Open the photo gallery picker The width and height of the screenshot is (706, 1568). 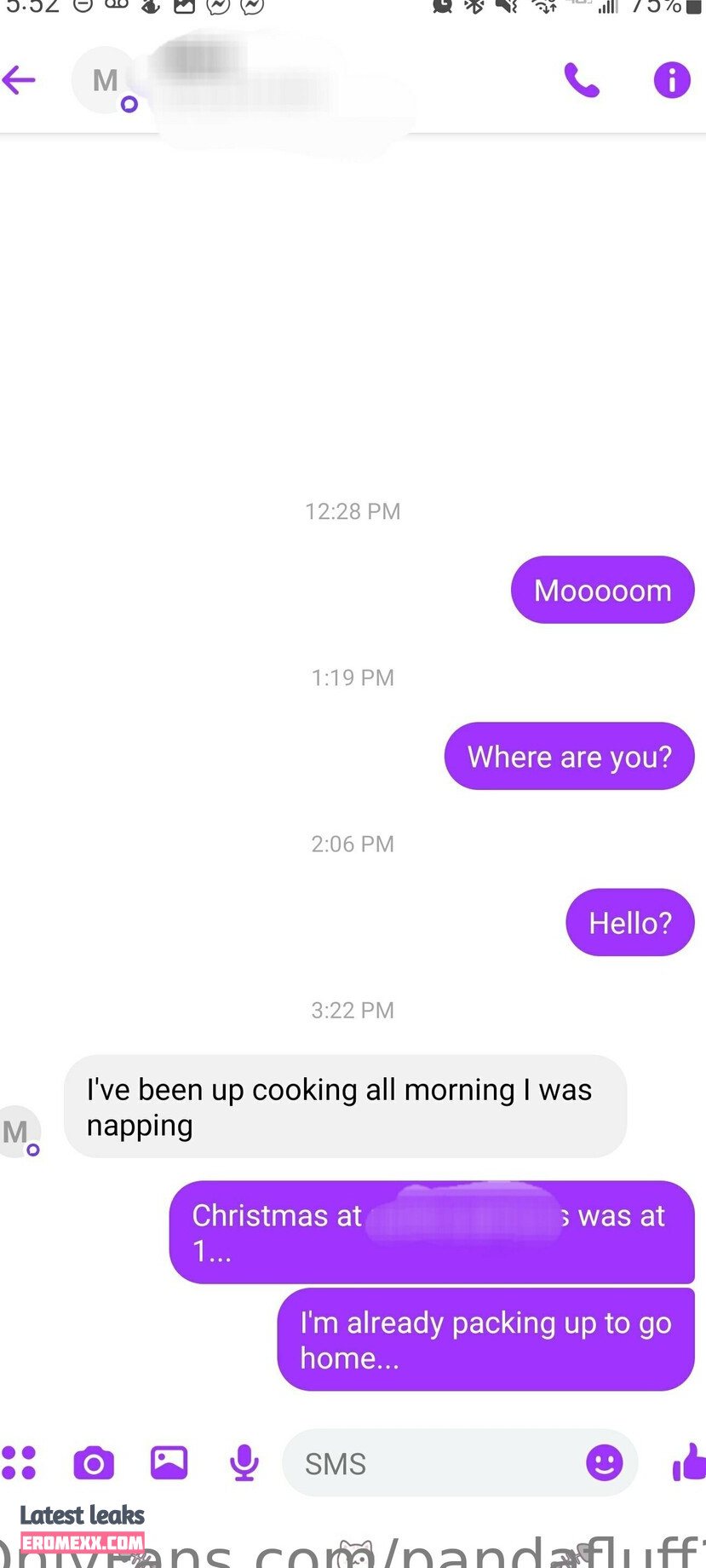169,1462
